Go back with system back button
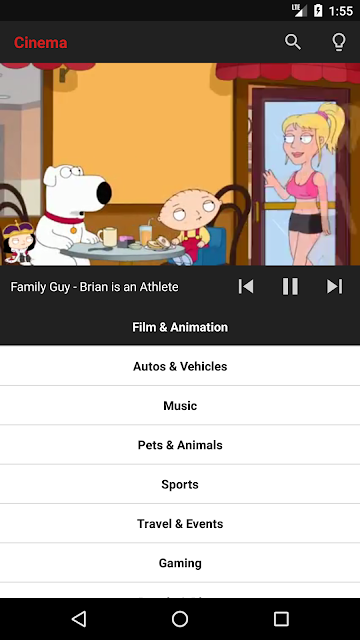Screen dimensions: 360x640 [79, 619]
